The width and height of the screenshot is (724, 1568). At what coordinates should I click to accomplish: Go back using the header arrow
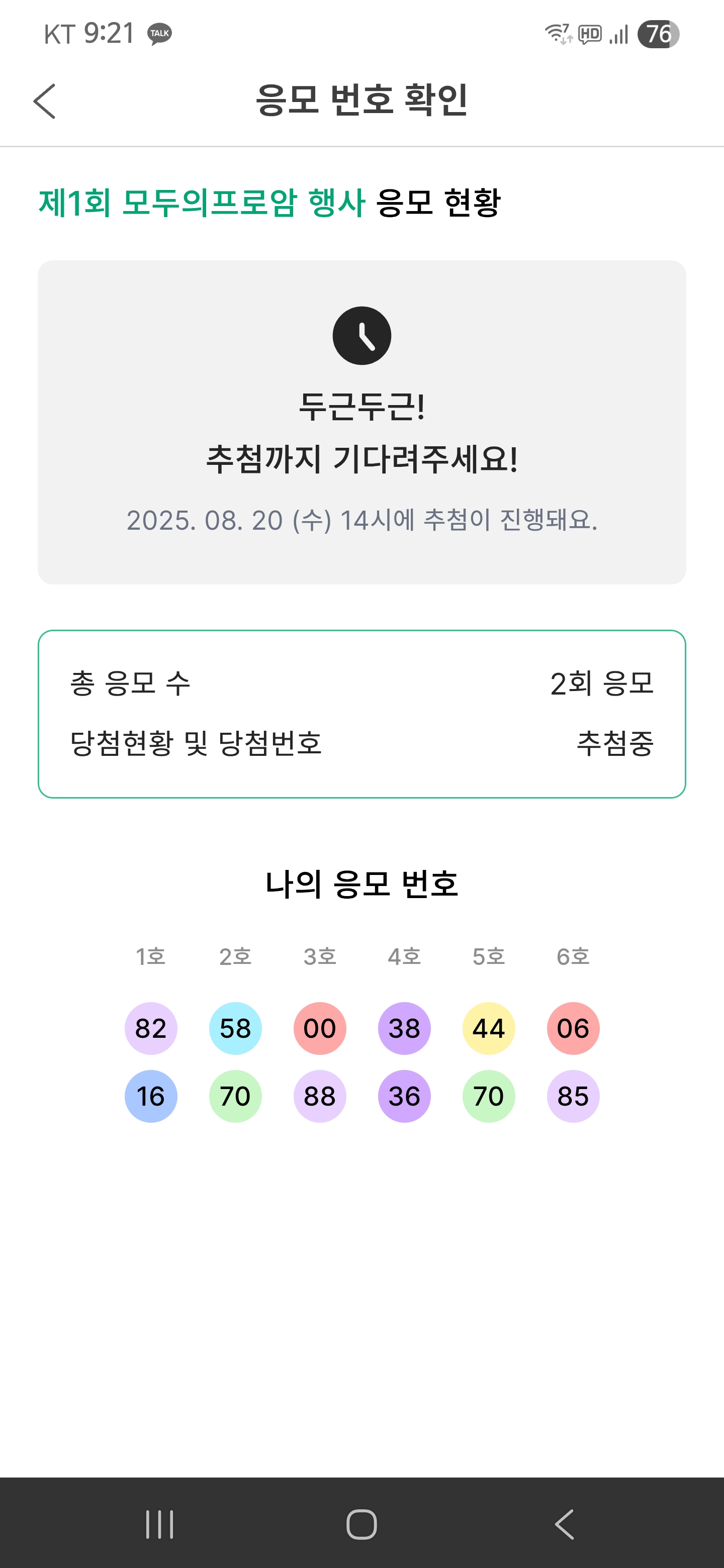(x=44, y=101)
